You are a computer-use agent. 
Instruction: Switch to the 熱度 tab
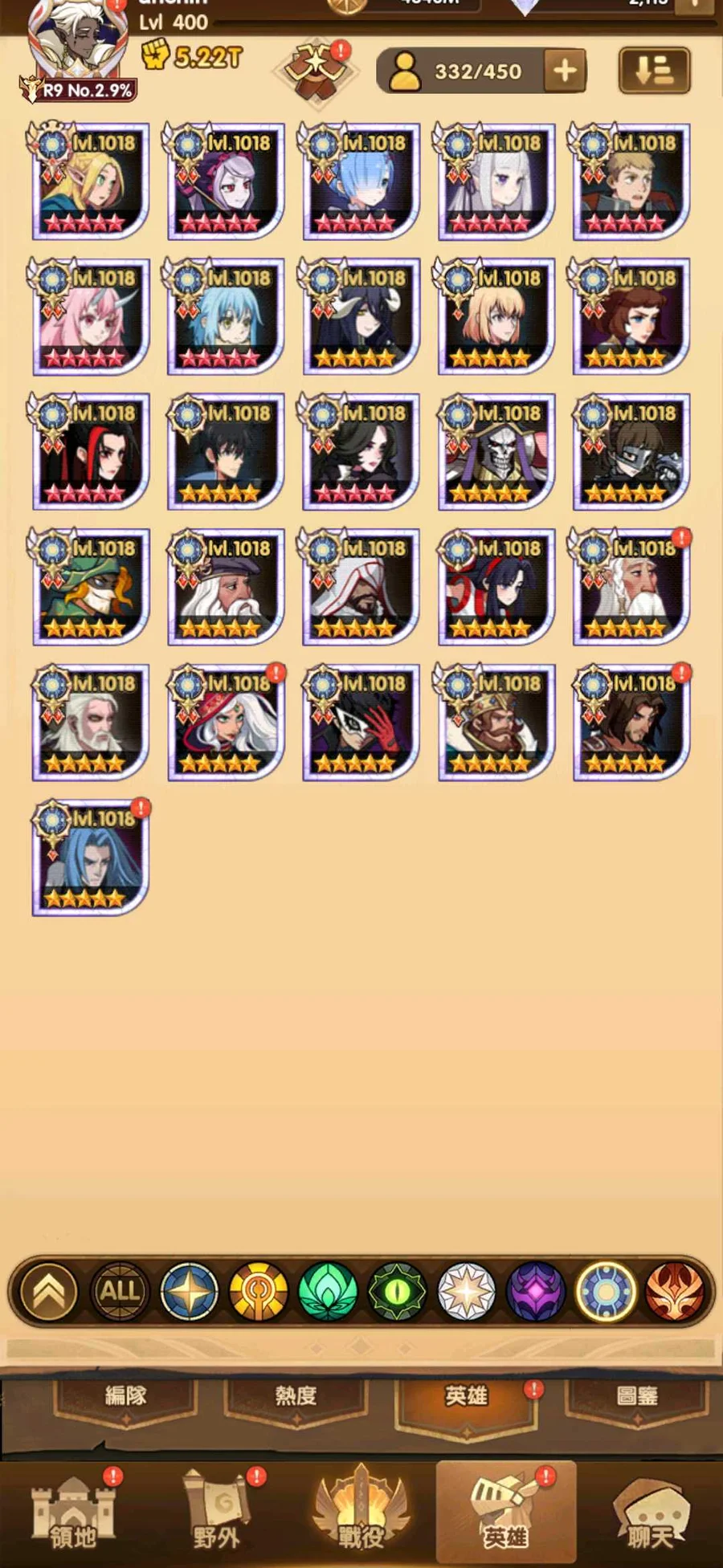point(296,1396)
